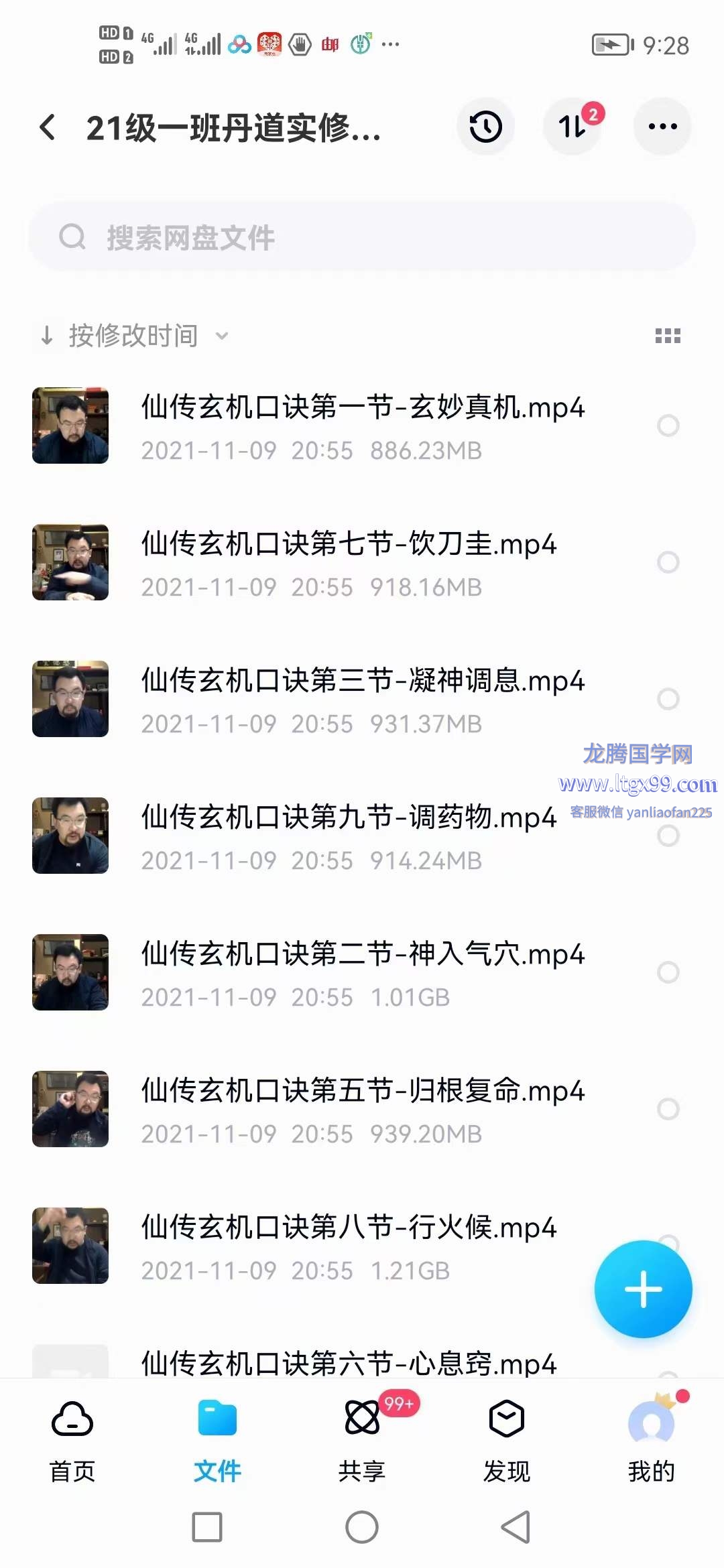This screenshot has height=1568, width=724.
Task: Open the three-dot overflow menu
Action: click(662, 127)
